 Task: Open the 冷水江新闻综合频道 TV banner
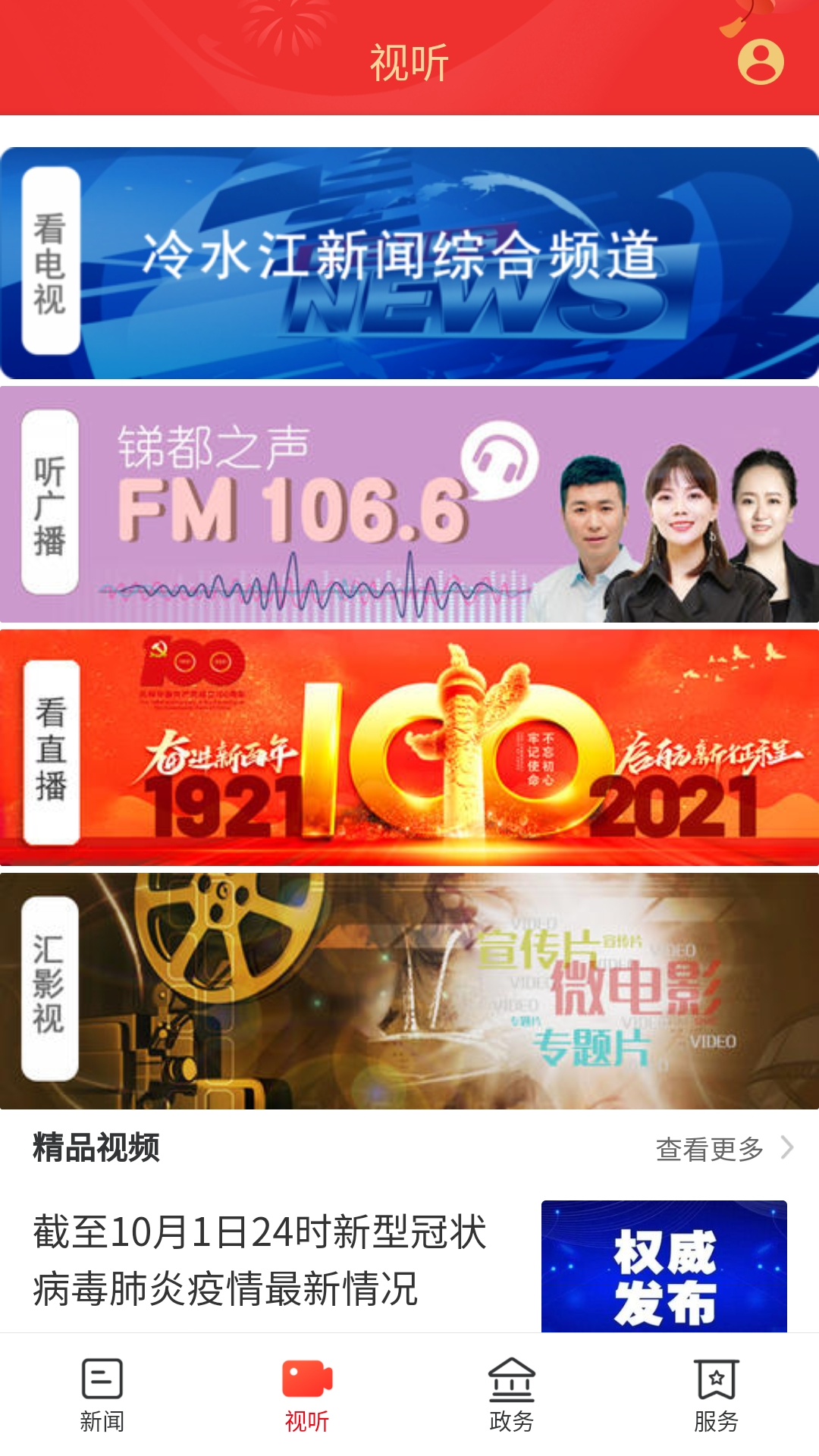click(409, 262)
